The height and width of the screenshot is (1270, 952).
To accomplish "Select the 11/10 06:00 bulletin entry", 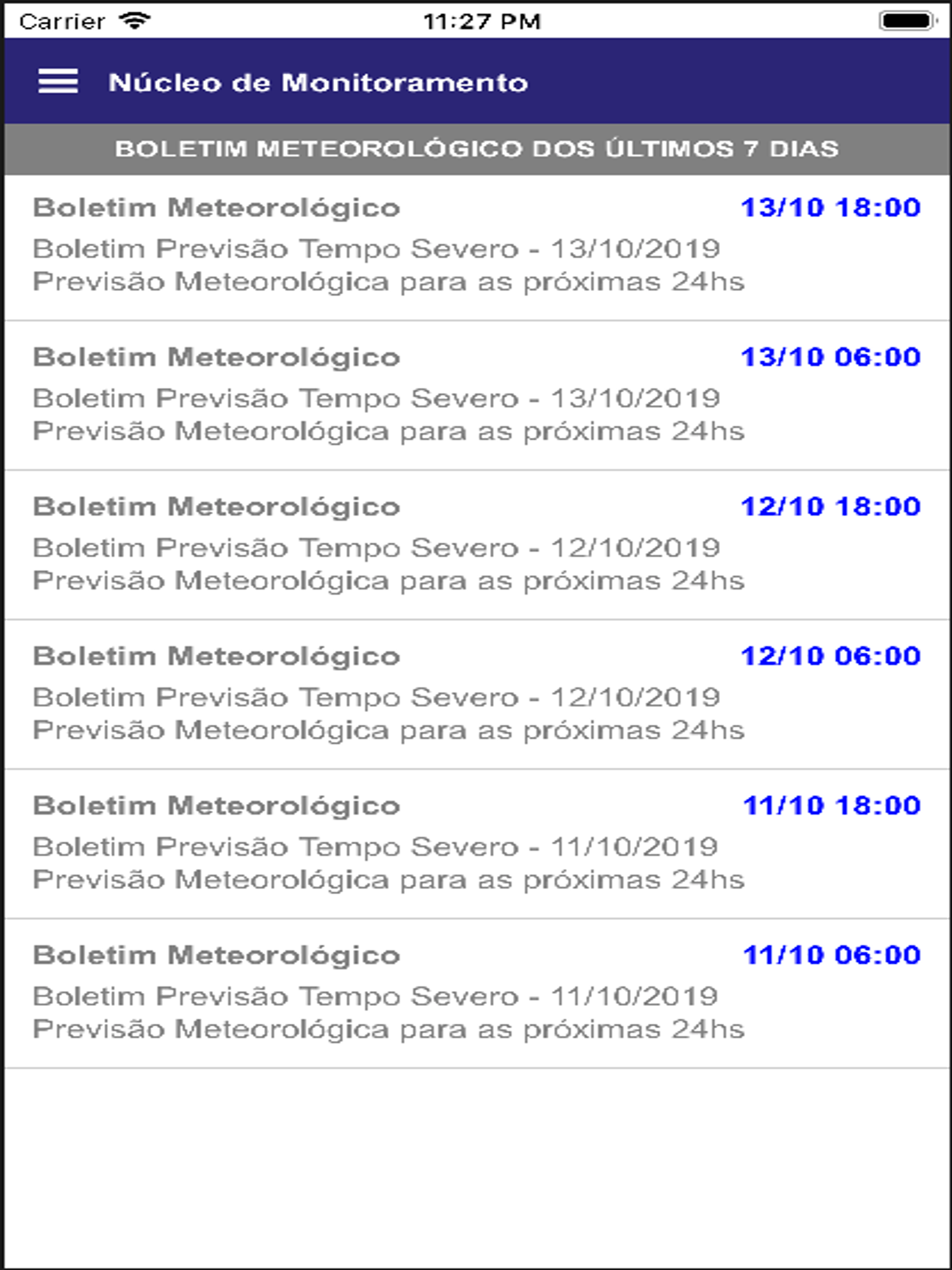I will pos(476,992).
